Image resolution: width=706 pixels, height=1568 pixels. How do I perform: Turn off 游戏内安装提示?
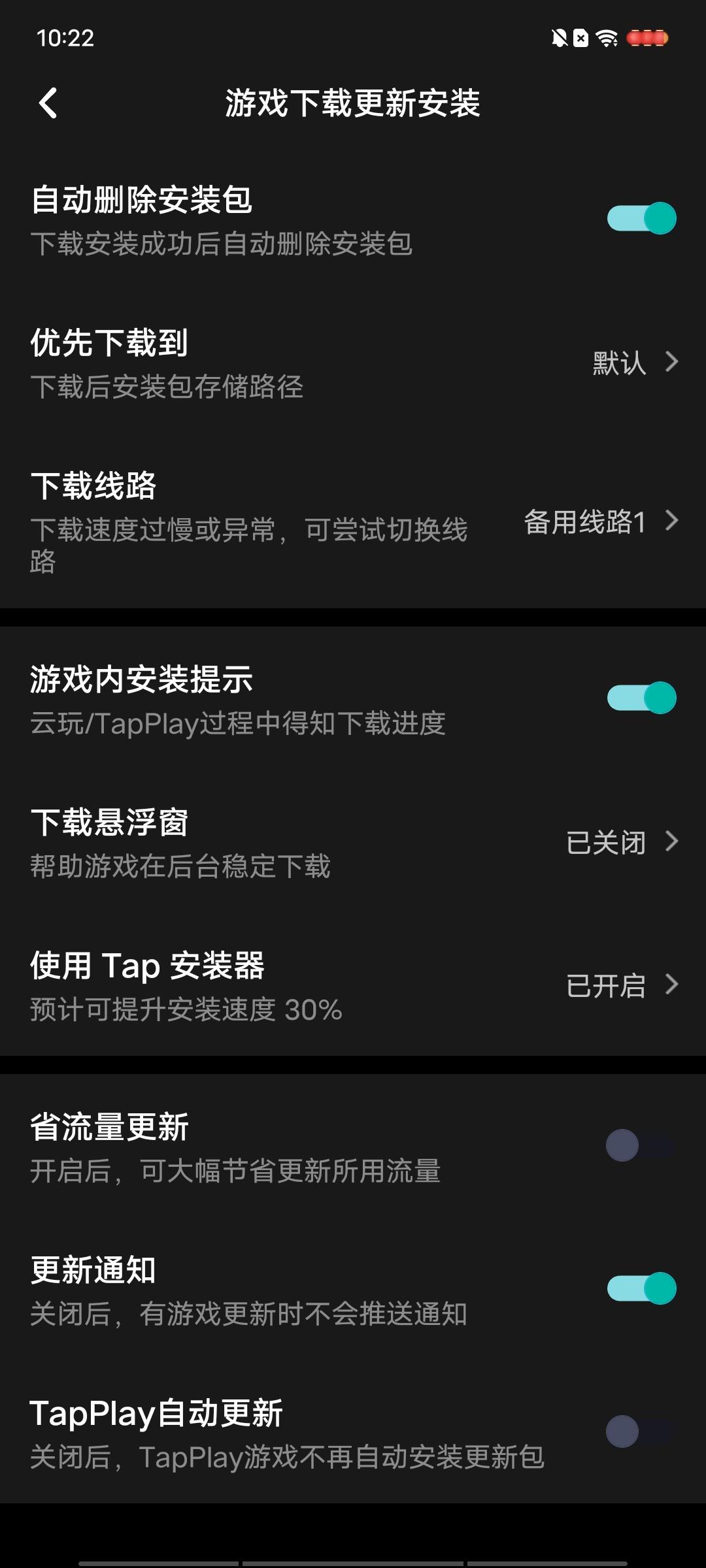(643, 698)
